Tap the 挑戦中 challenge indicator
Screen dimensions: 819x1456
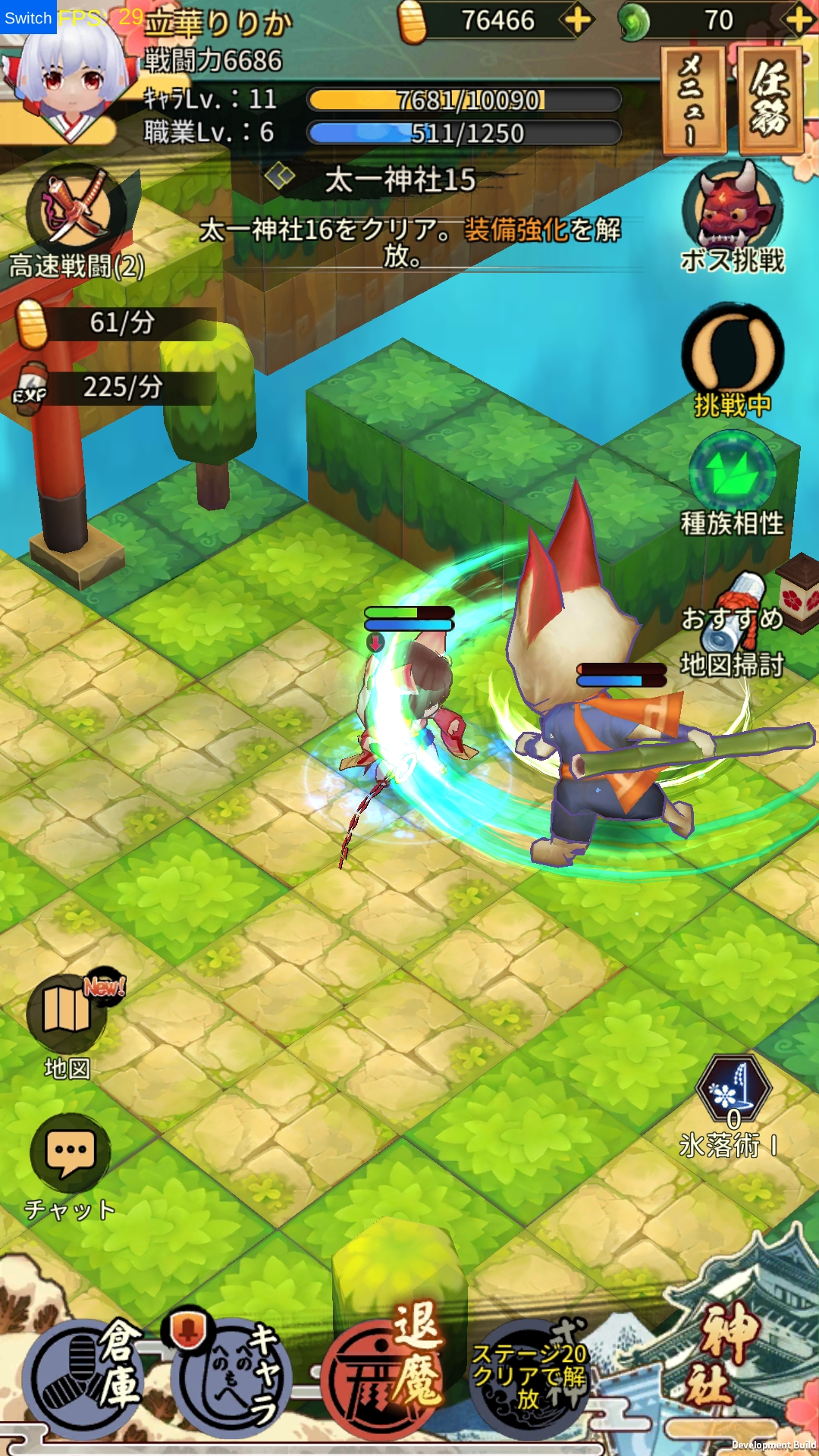click(x=732, y=361)
